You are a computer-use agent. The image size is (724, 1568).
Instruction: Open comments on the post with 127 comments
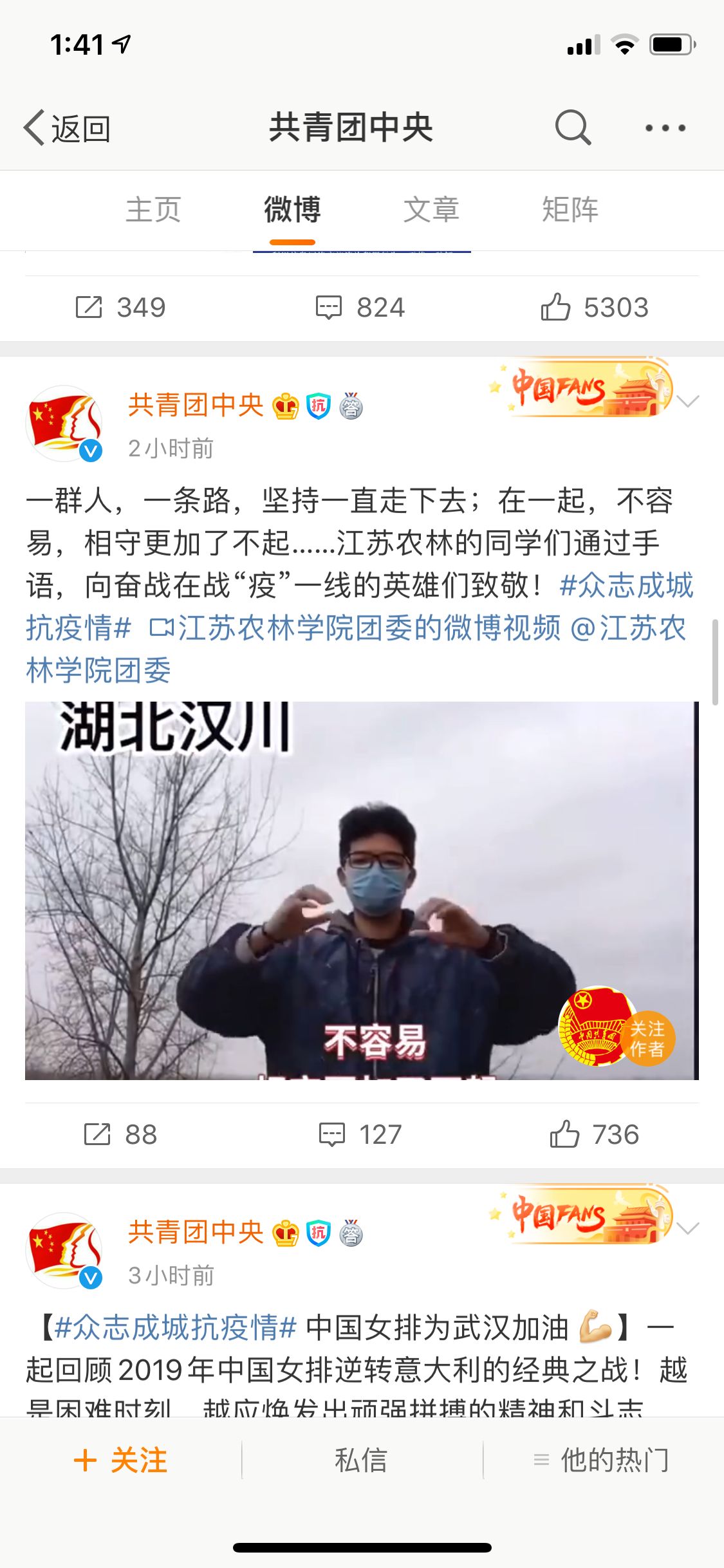pyautogui.click(x=360, y=1135)
